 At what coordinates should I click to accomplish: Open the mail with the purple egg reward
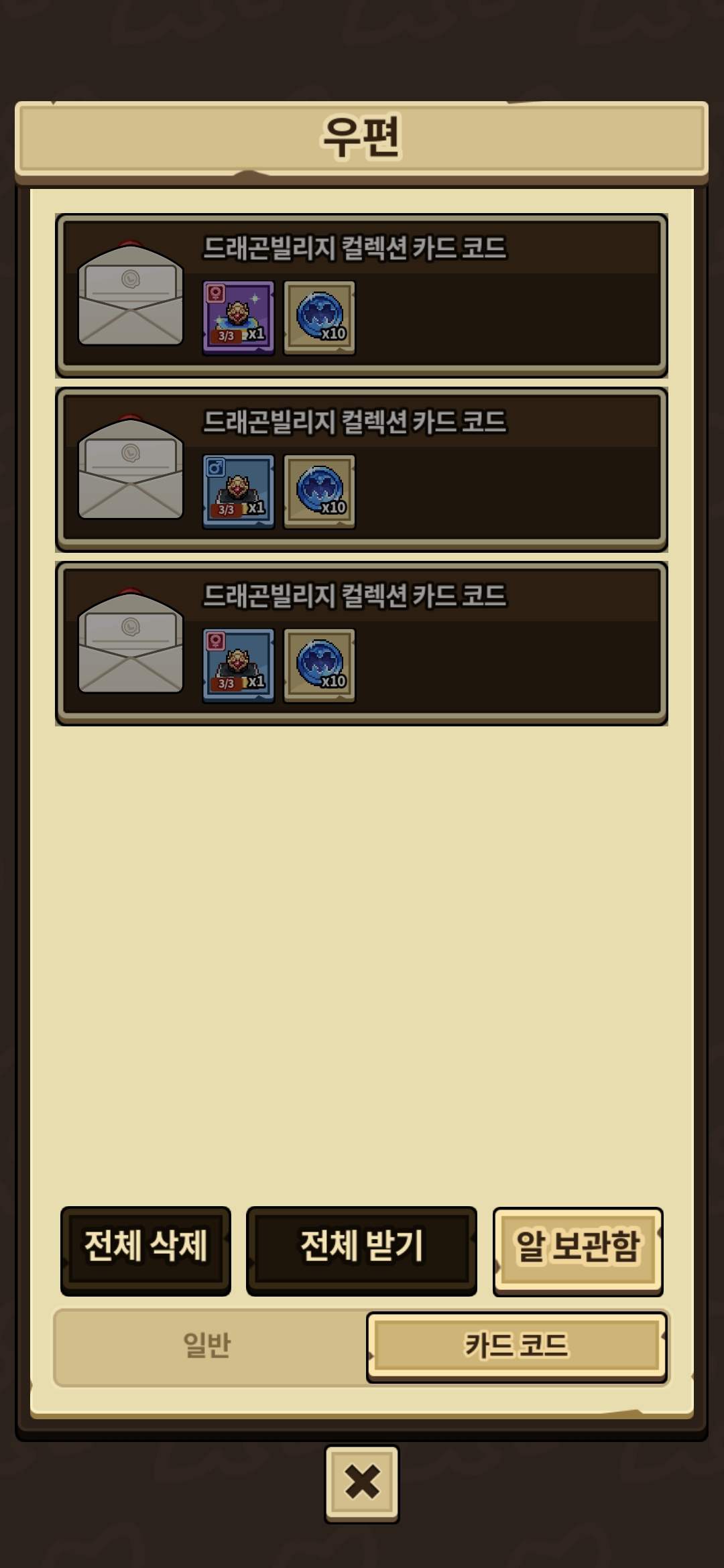pyautogui.click(x=361, y=296)
